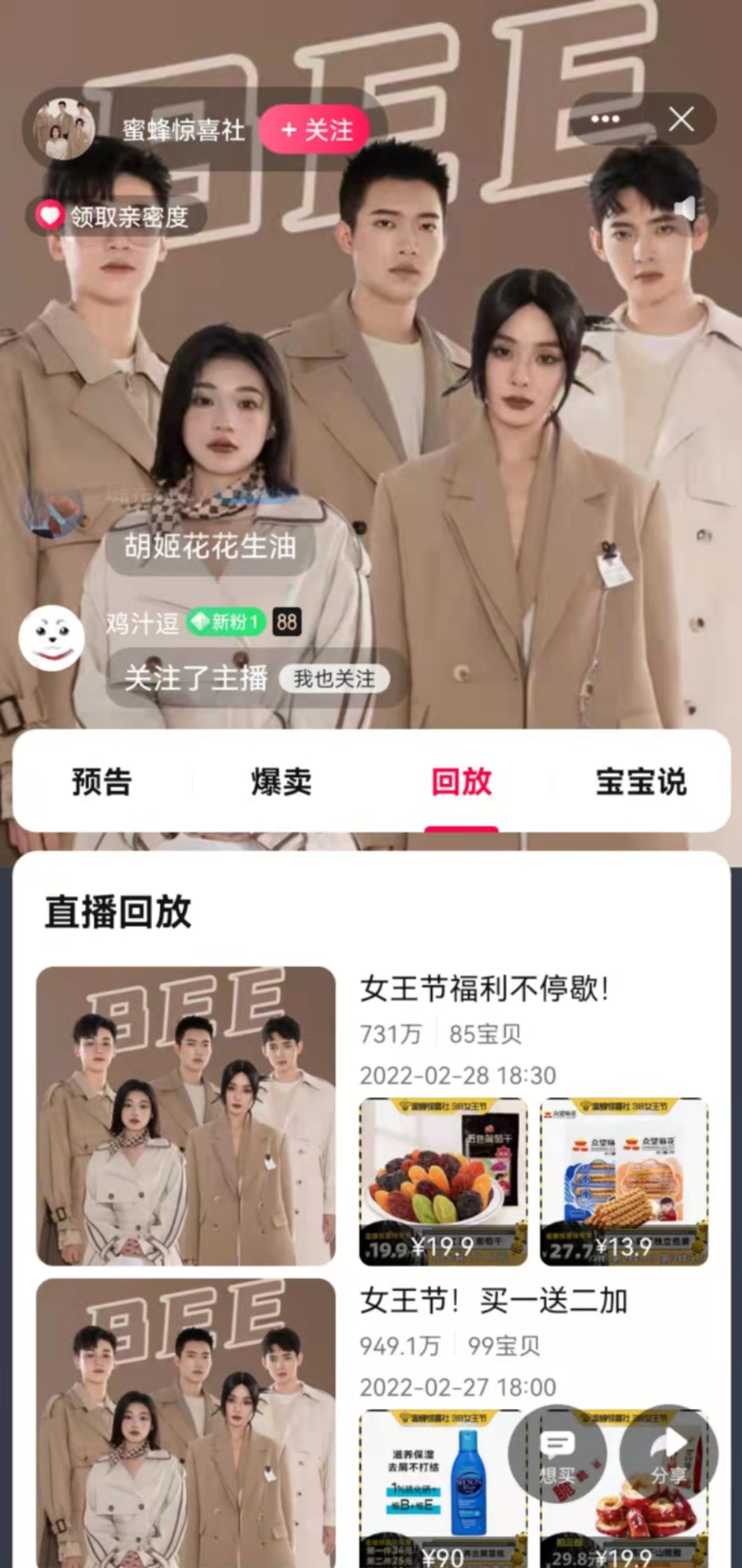Image resolution: width=742 pixels, height=1568 pixels.
Task: Close the live stream room
Action: click(x=681, y=120)
